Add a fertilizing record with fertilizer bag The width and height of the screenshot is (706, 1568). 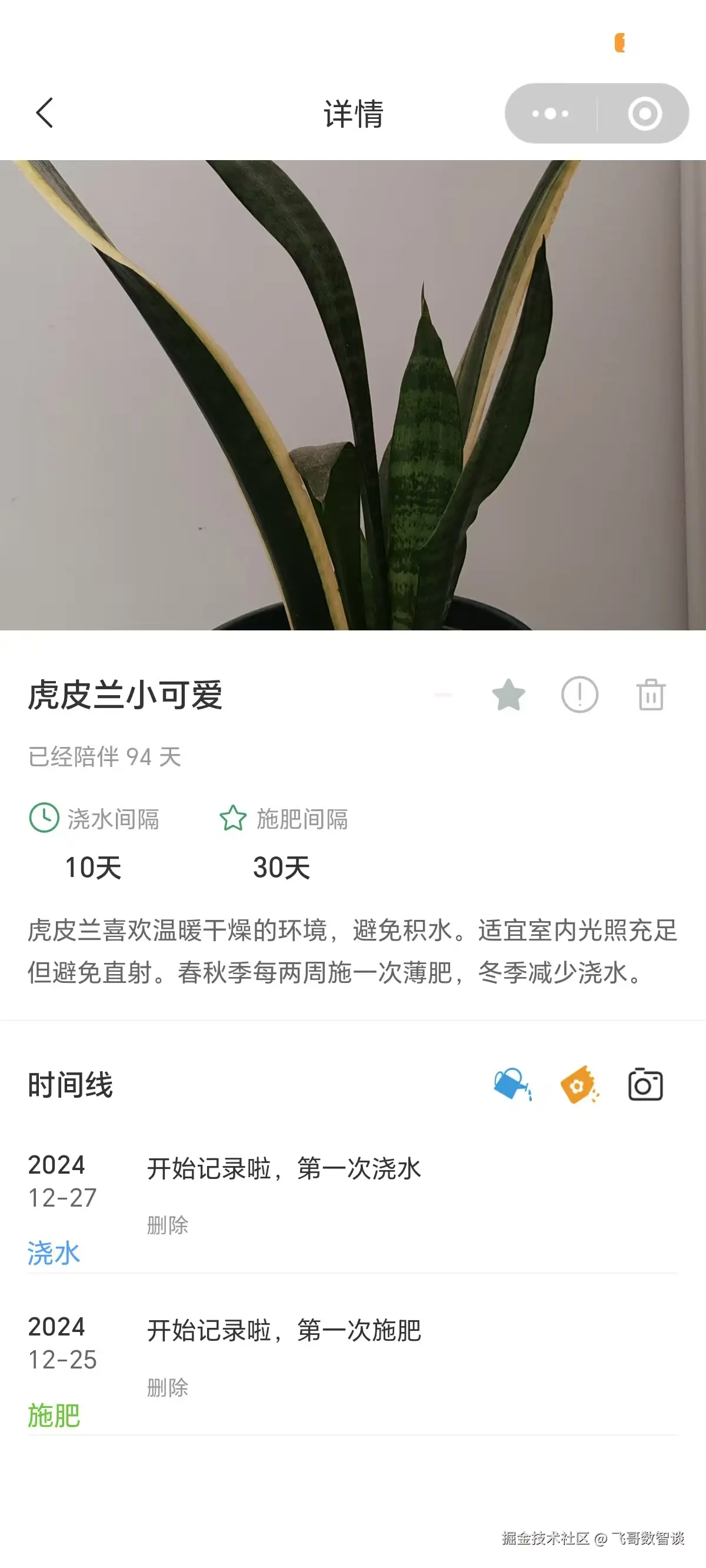tap(579, 1085)
